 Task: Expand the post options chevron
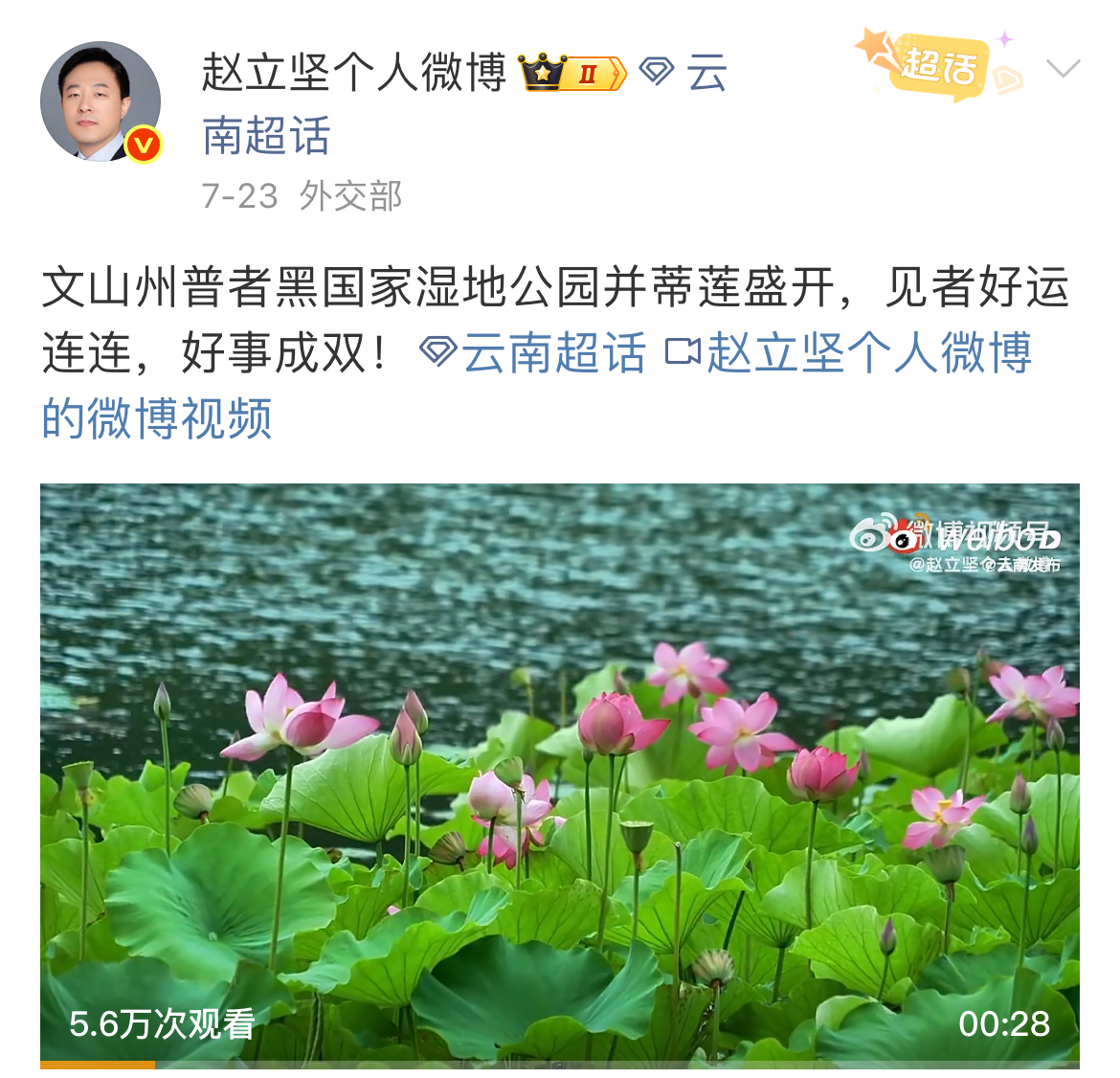click(x=1064, y=68)
